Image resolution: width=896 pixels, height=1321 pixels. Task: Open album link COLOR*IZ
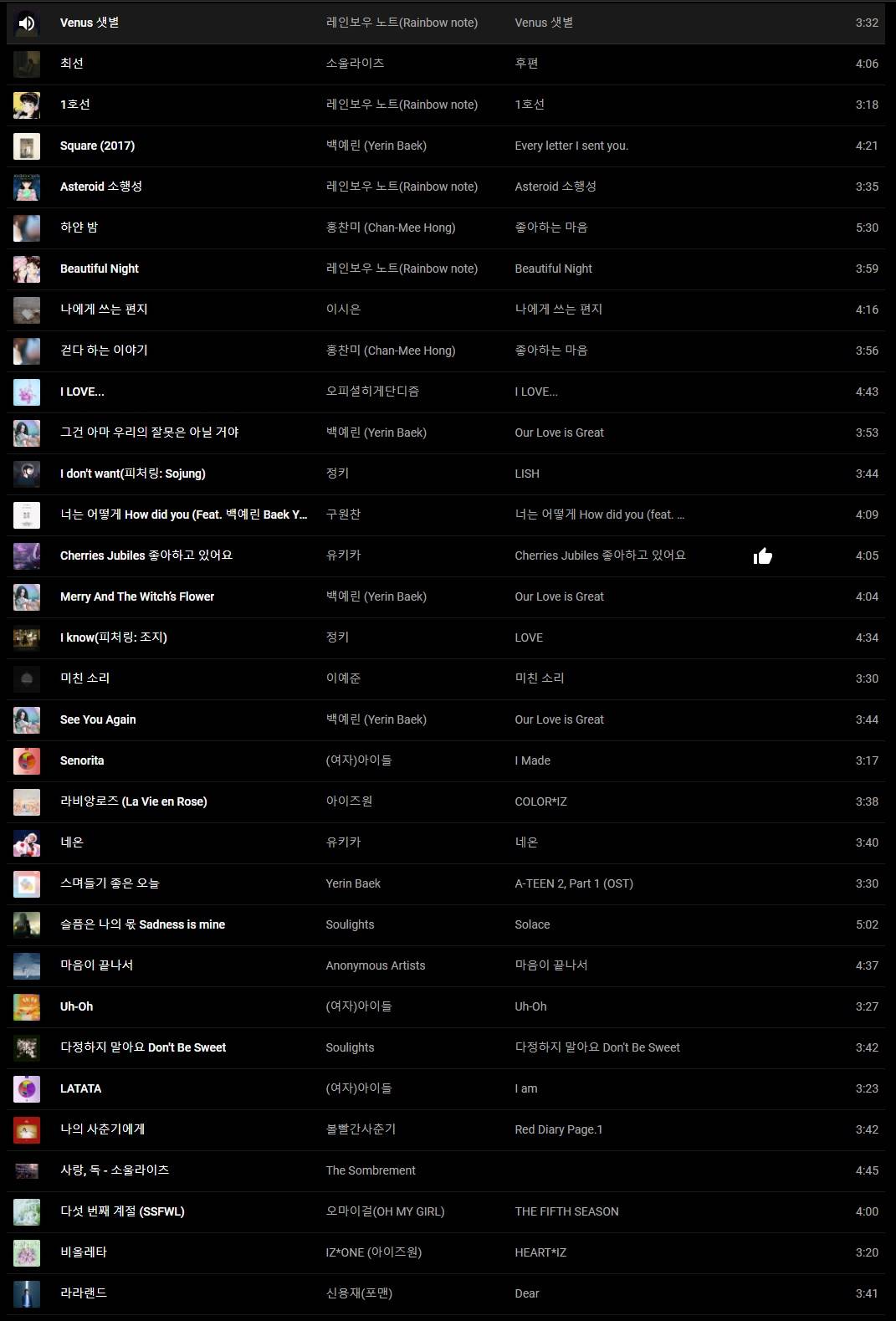point(540,801)
